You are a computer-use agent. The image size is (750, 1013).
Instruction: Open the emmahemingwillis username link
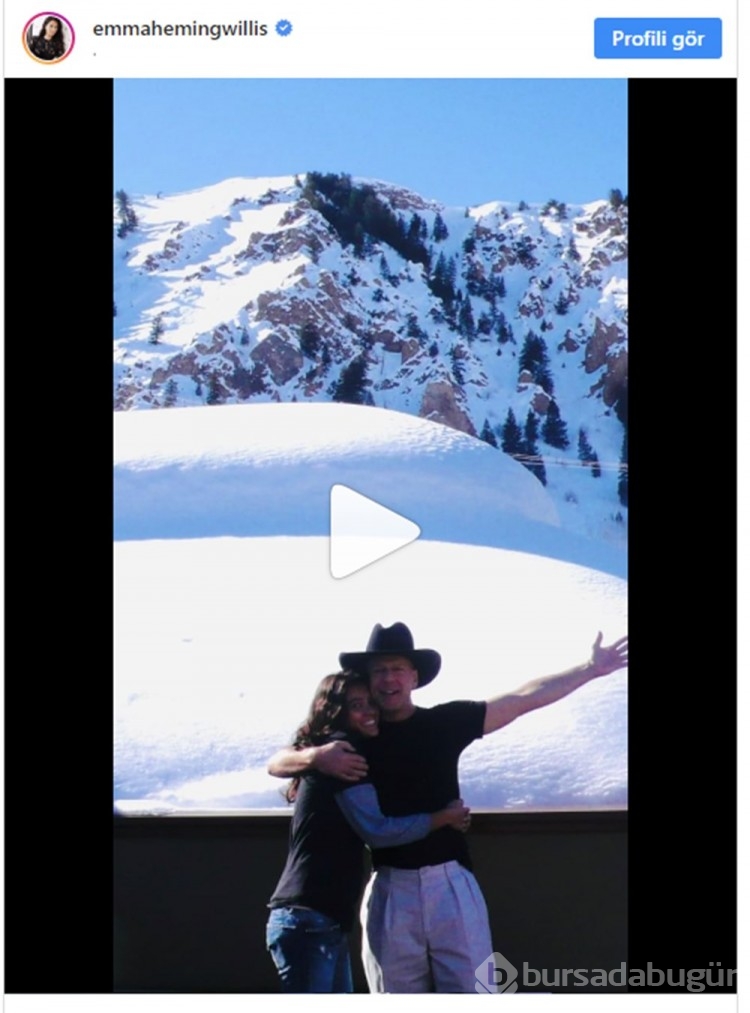point(180,29)
